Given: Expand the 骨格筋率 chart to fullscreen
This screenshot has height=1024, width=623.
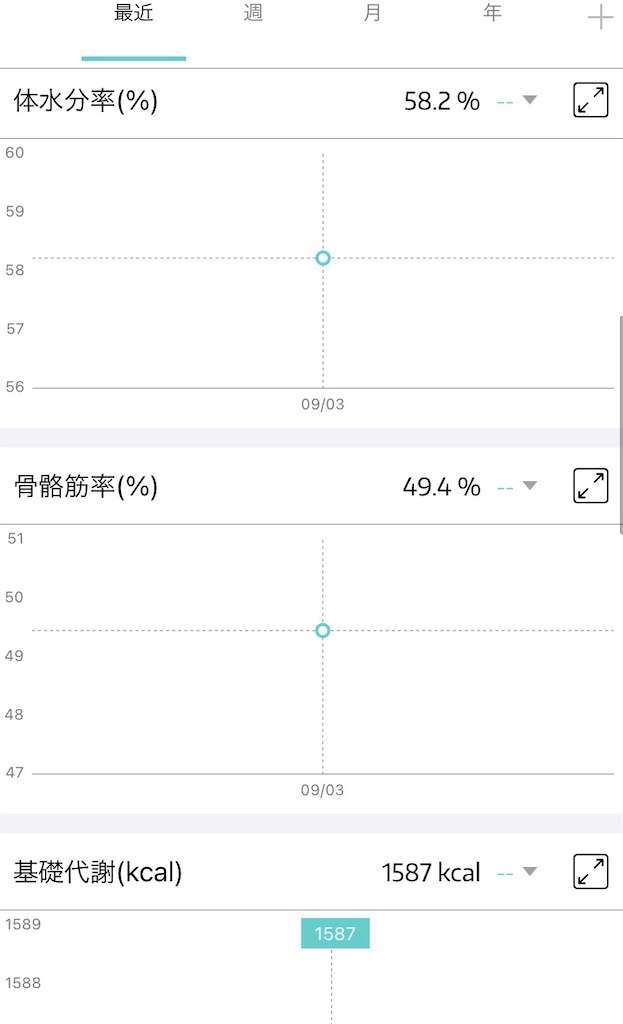Looking at the screenshot, I should pyautogui.click(x=591, y=486).
